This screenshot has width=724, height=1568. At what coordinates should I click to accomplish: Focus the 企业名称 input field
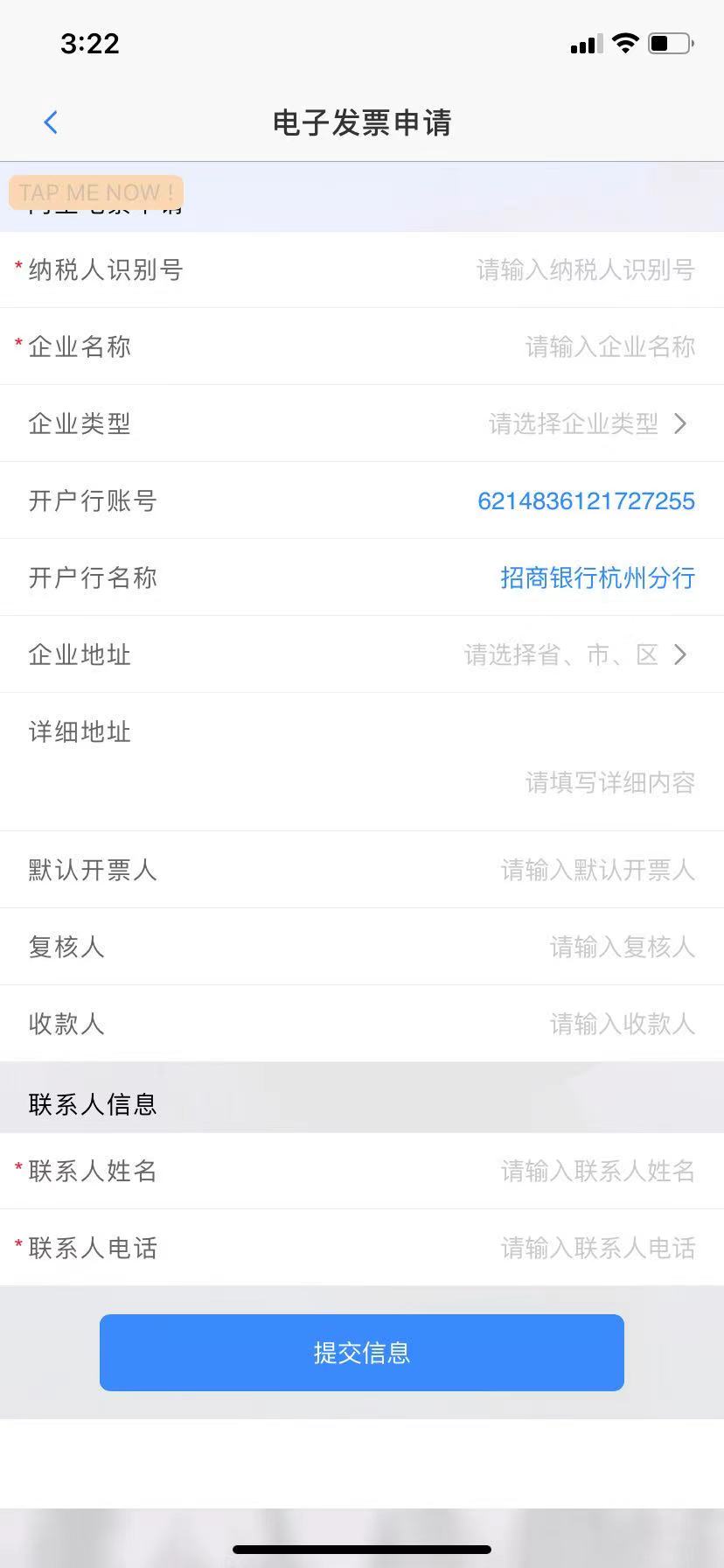(x=362, y=346)
